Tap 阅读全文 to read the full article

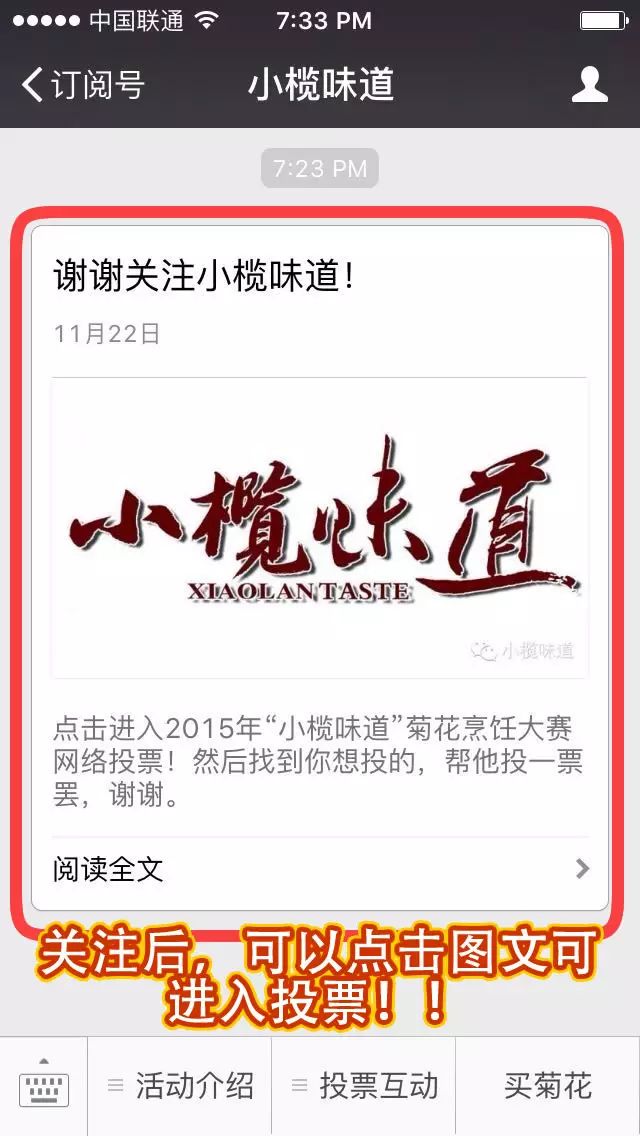(320, 869)
